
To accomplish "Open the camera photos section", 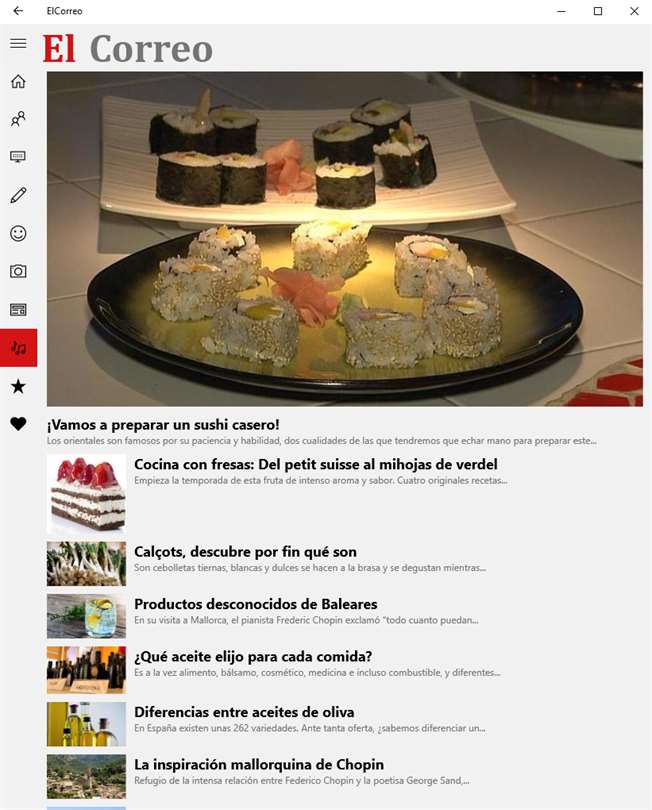I will [18, 271].
